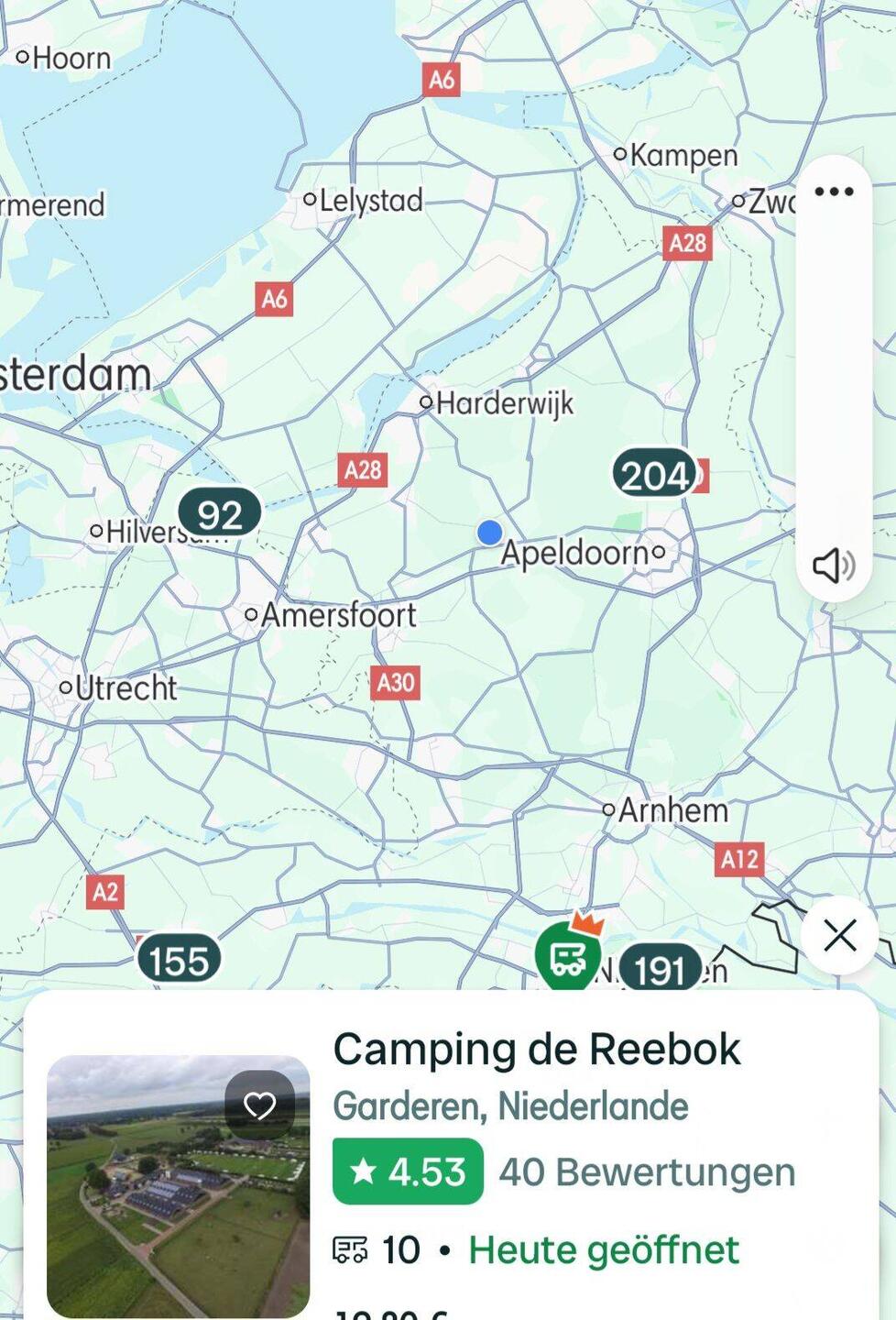
Task: Expand the map cluster showing 92
Action: pos(220,513)
